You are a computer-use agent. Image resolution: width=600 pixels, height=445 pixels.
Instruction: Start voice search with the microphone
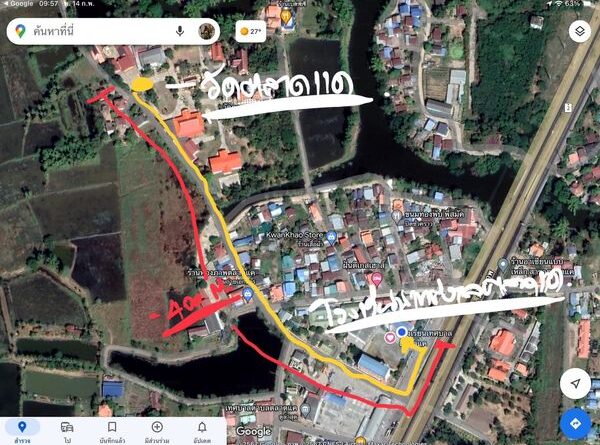click(x=180, y=31)
